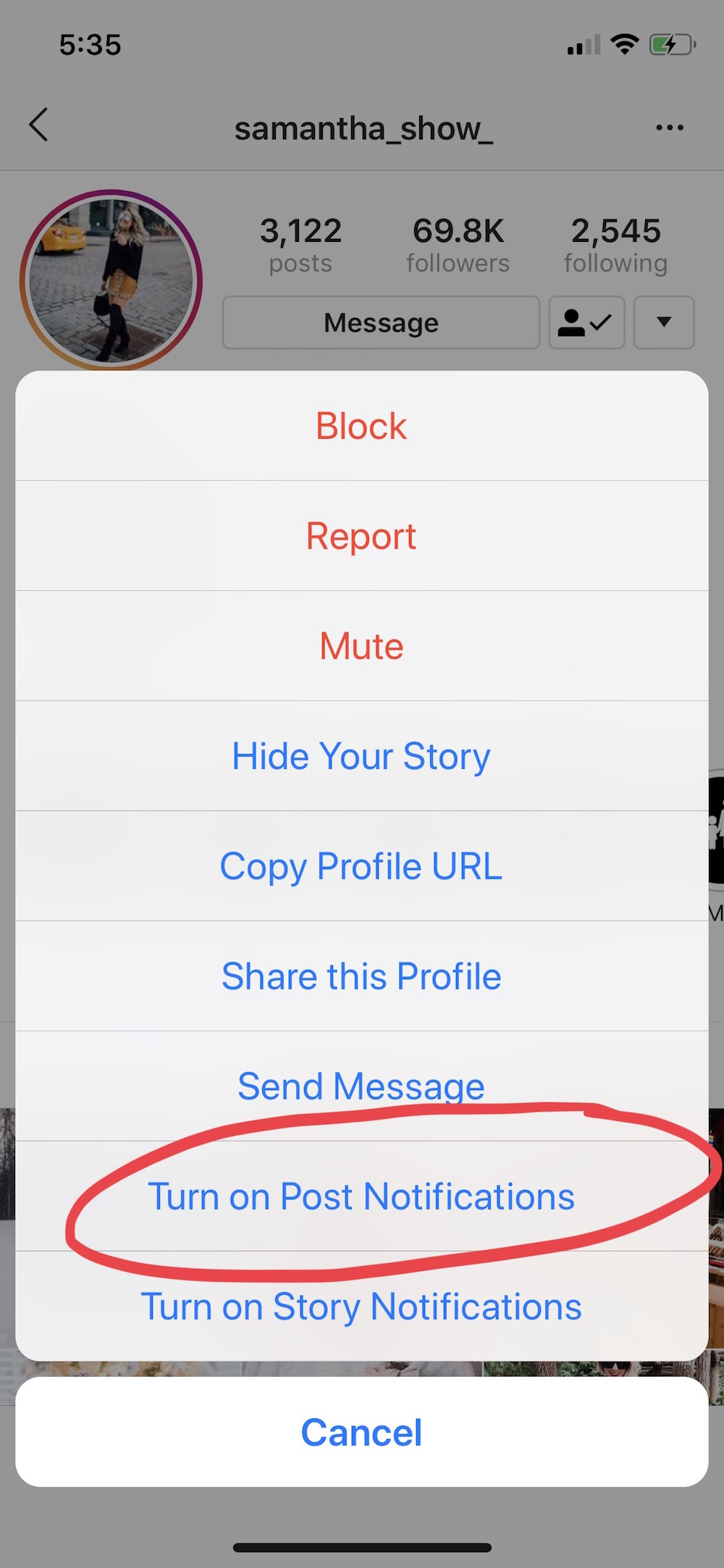
Task: Select the Report option
Action: [x=361, y=536]
